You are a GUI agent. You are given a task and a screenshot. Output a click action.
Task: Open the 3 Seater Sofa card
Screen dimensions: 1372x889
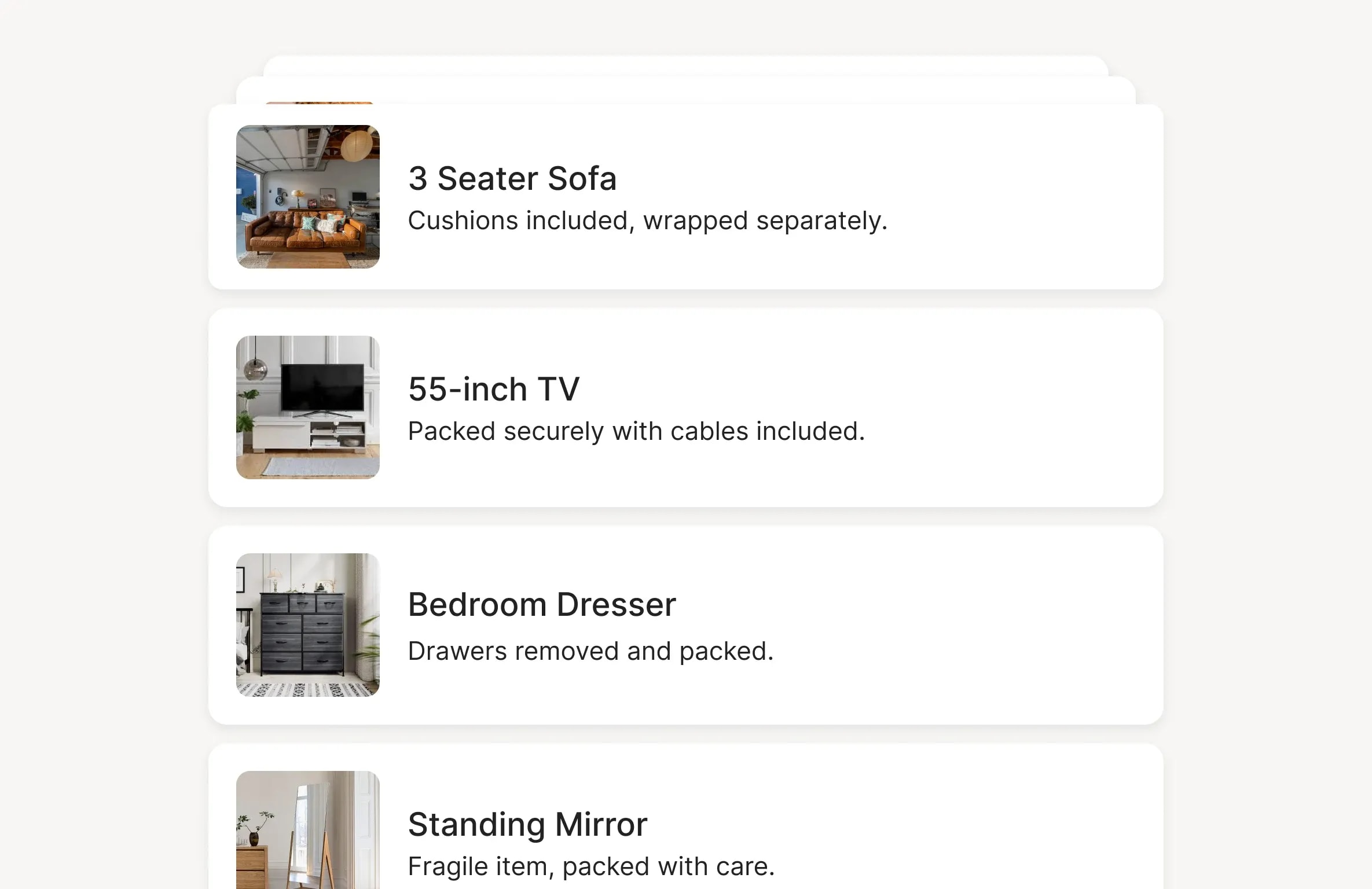[685, 197]
